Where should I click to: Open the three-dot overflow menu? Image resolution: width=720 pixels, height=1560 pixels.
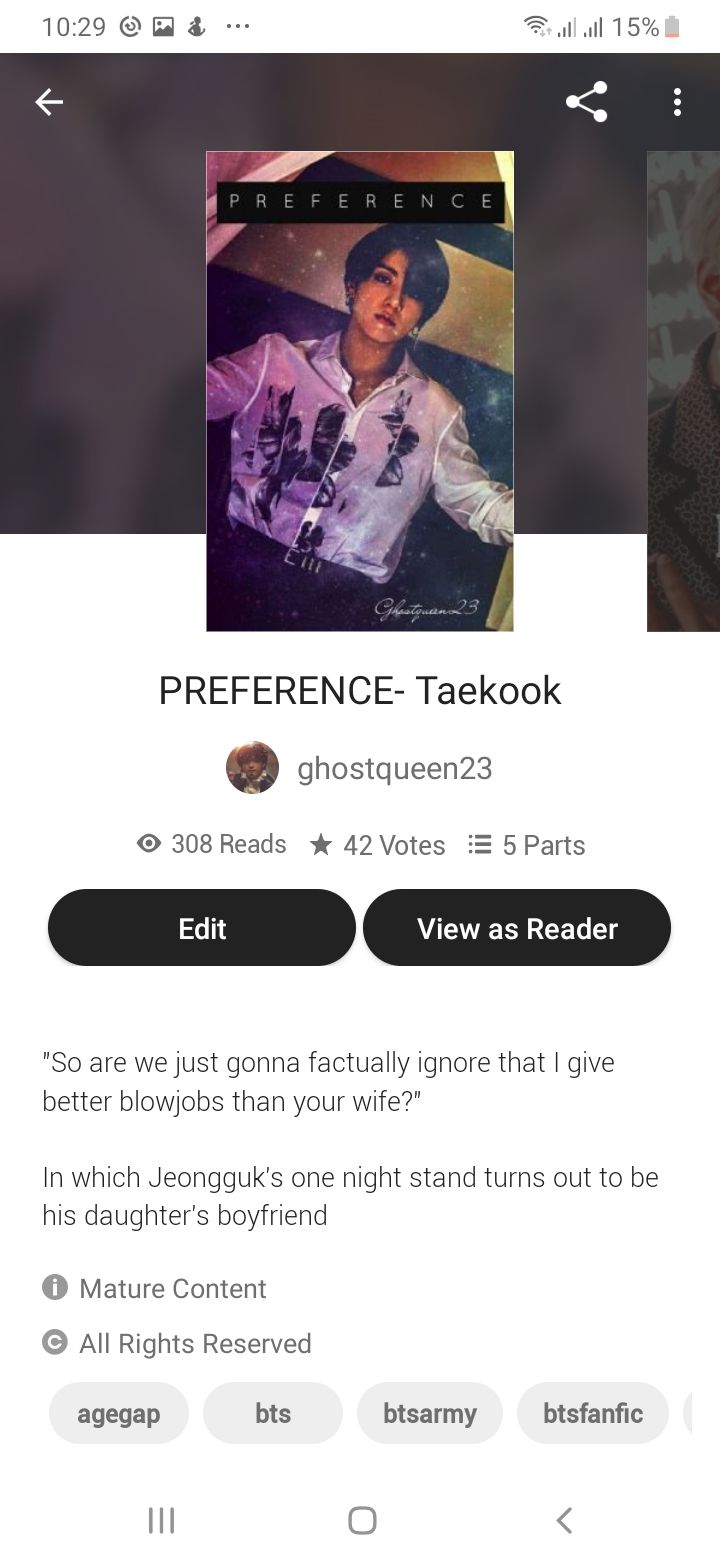pyautogui.click(x=677, y=102)
